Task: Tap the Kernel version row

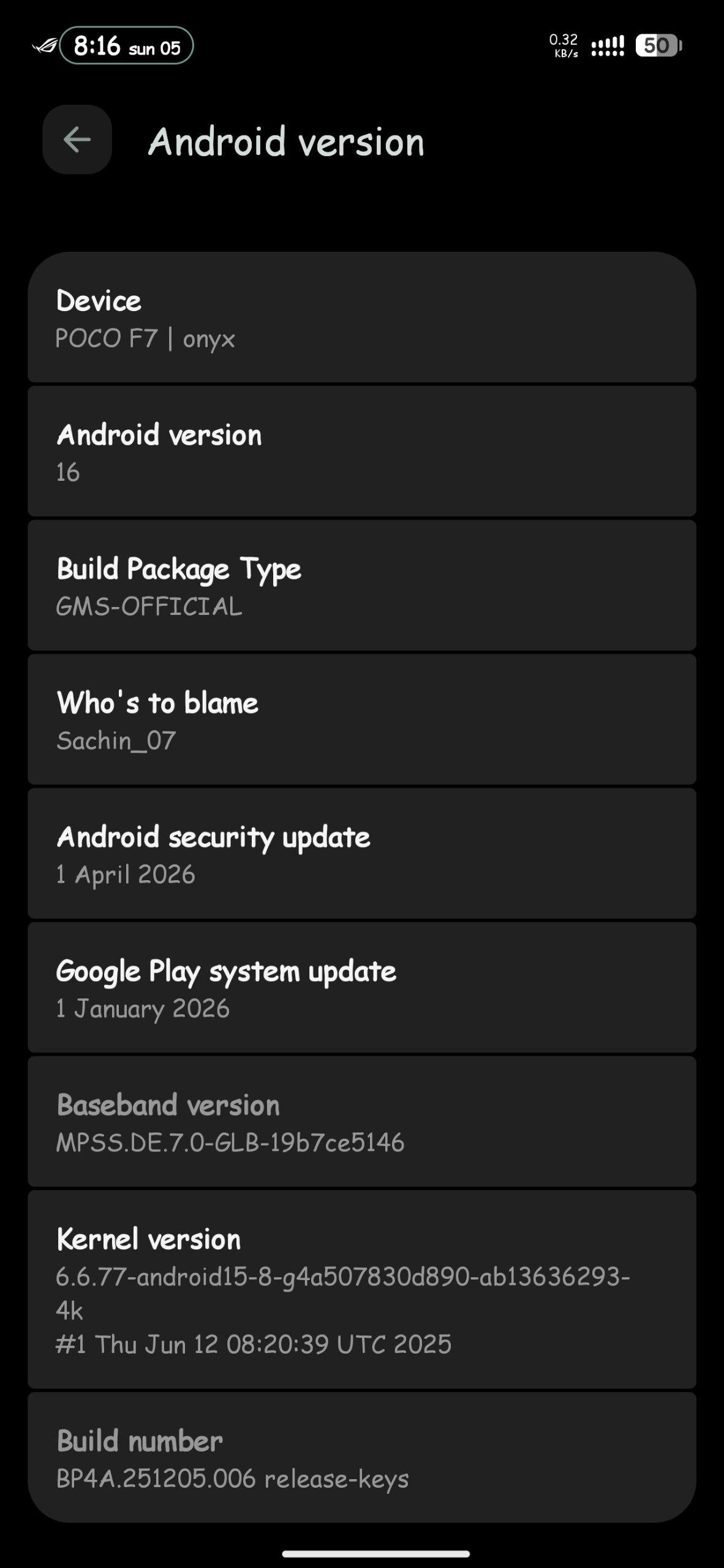Action: tap(361, 1289)
